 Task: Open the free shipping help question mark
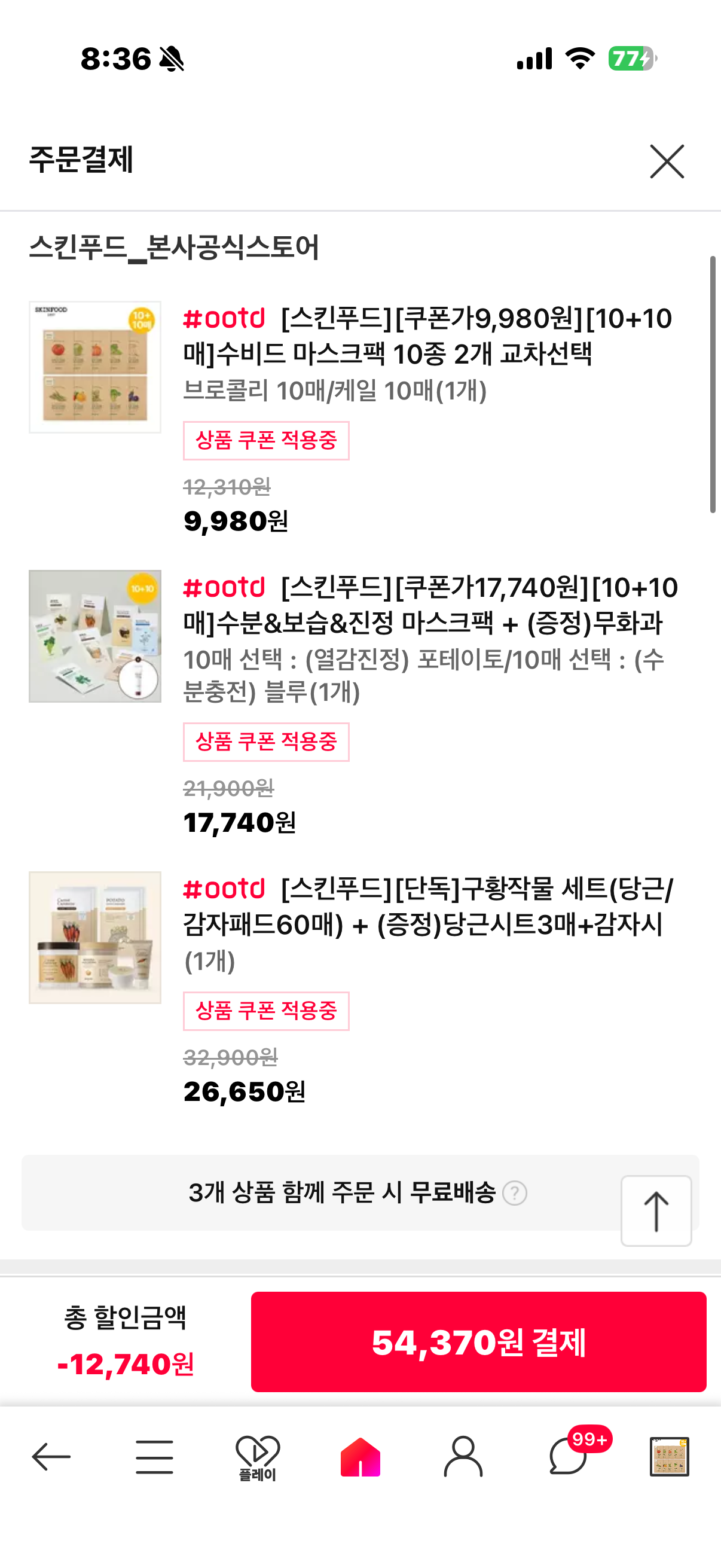click(x=515, y=1193)
